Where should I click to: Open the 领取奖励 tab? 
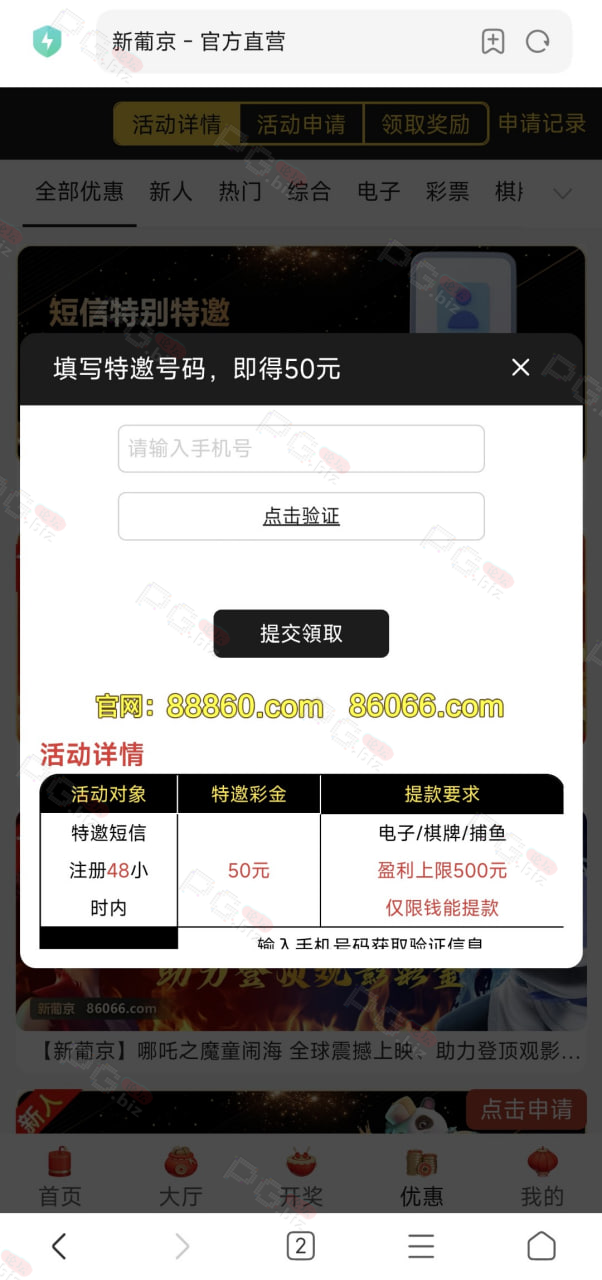click(x=425, y=124)
